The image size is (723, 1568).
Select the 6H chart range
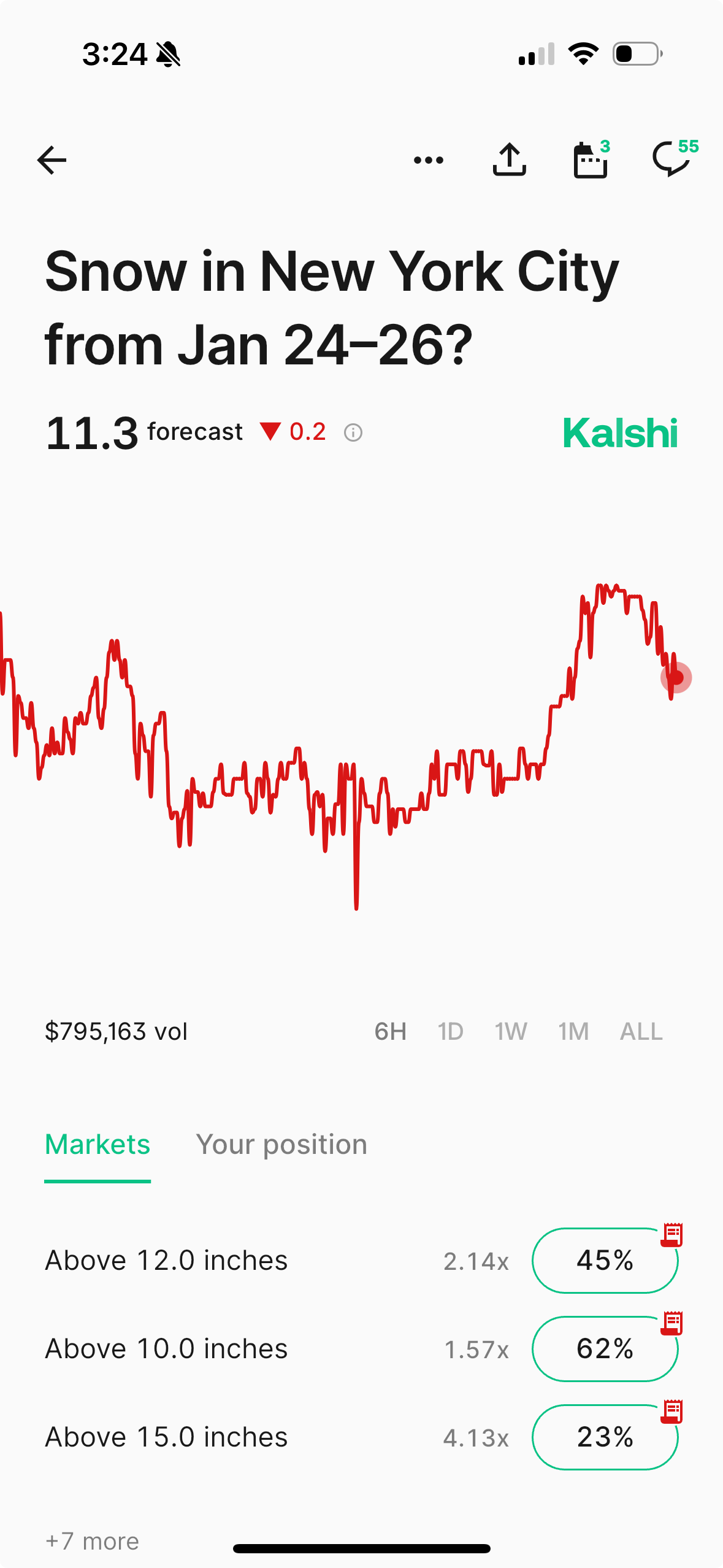pos(390,1031)
